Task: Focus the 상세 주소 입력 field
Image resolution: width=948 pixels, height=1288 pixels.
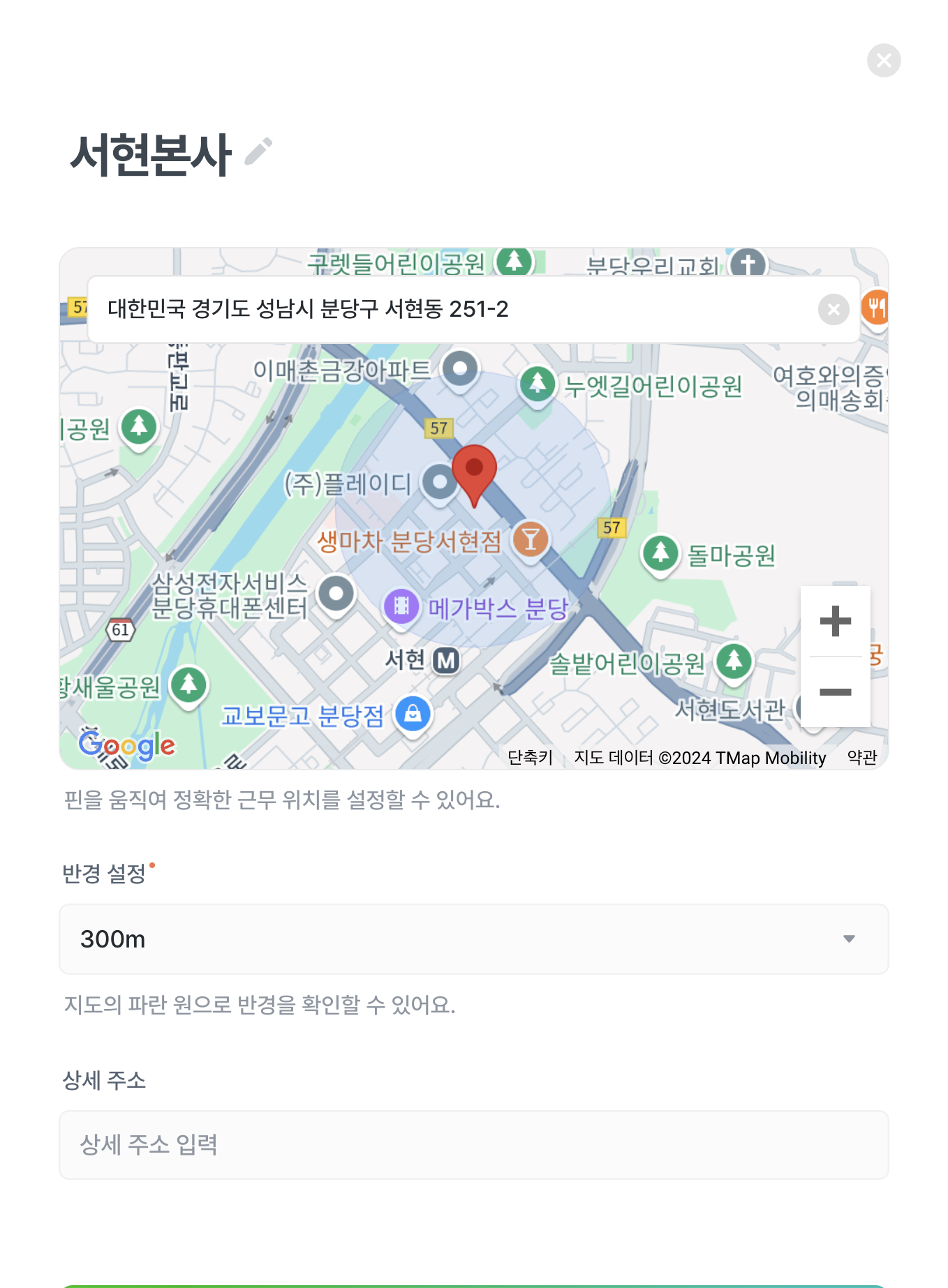Action: pos(473,1145)
